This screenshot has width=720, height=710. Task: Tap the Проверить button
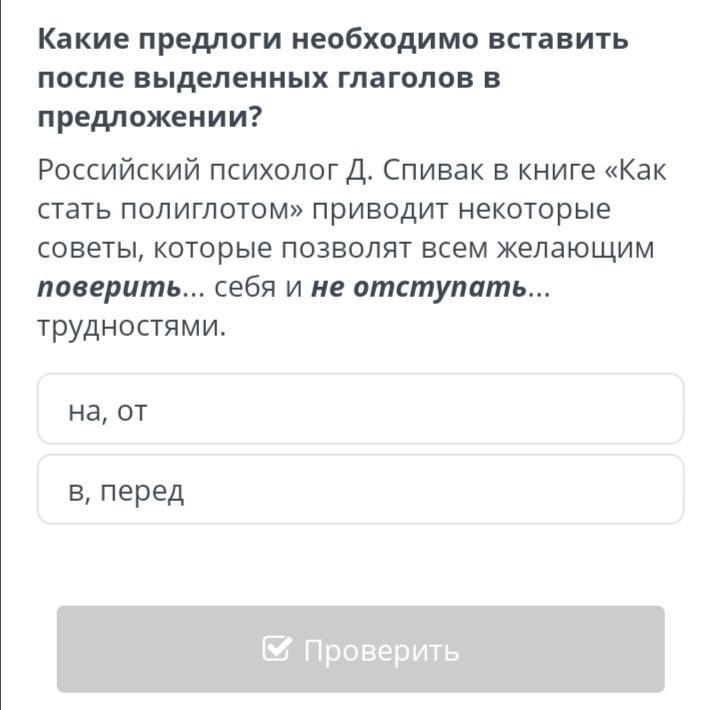360,649
